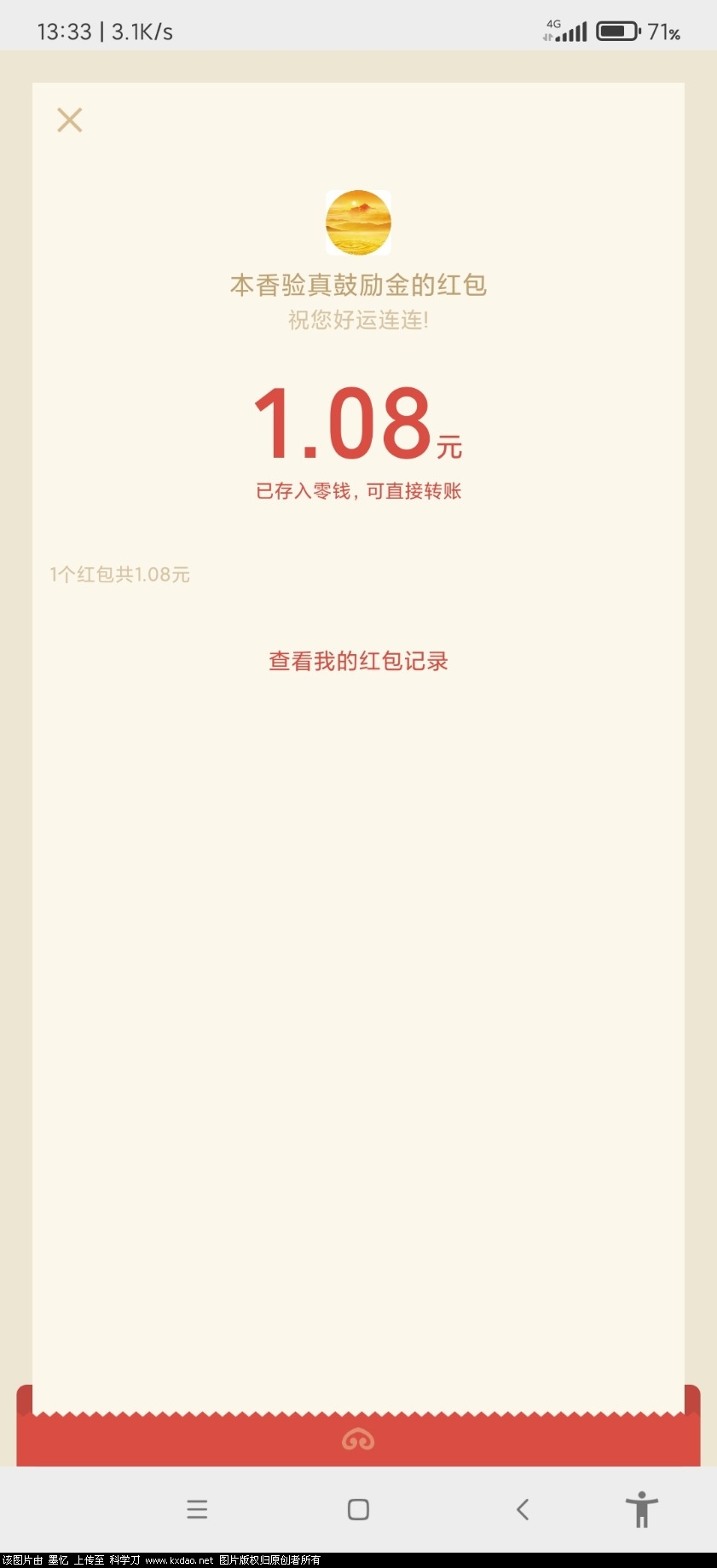Screen dimensions: 717x1568
Task: Go to the system home screen
Action: [358, 1509]
